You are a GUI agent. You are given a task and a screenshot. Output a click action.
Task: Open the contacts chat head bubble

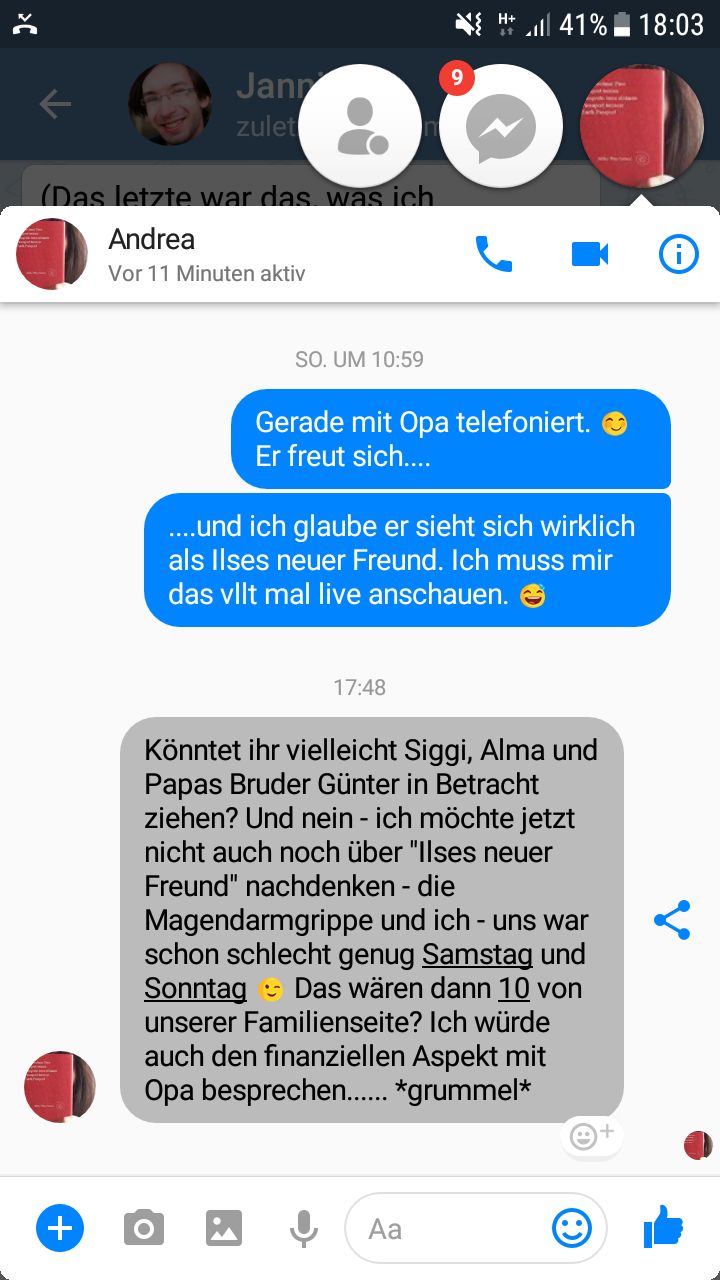click(360, 127)
